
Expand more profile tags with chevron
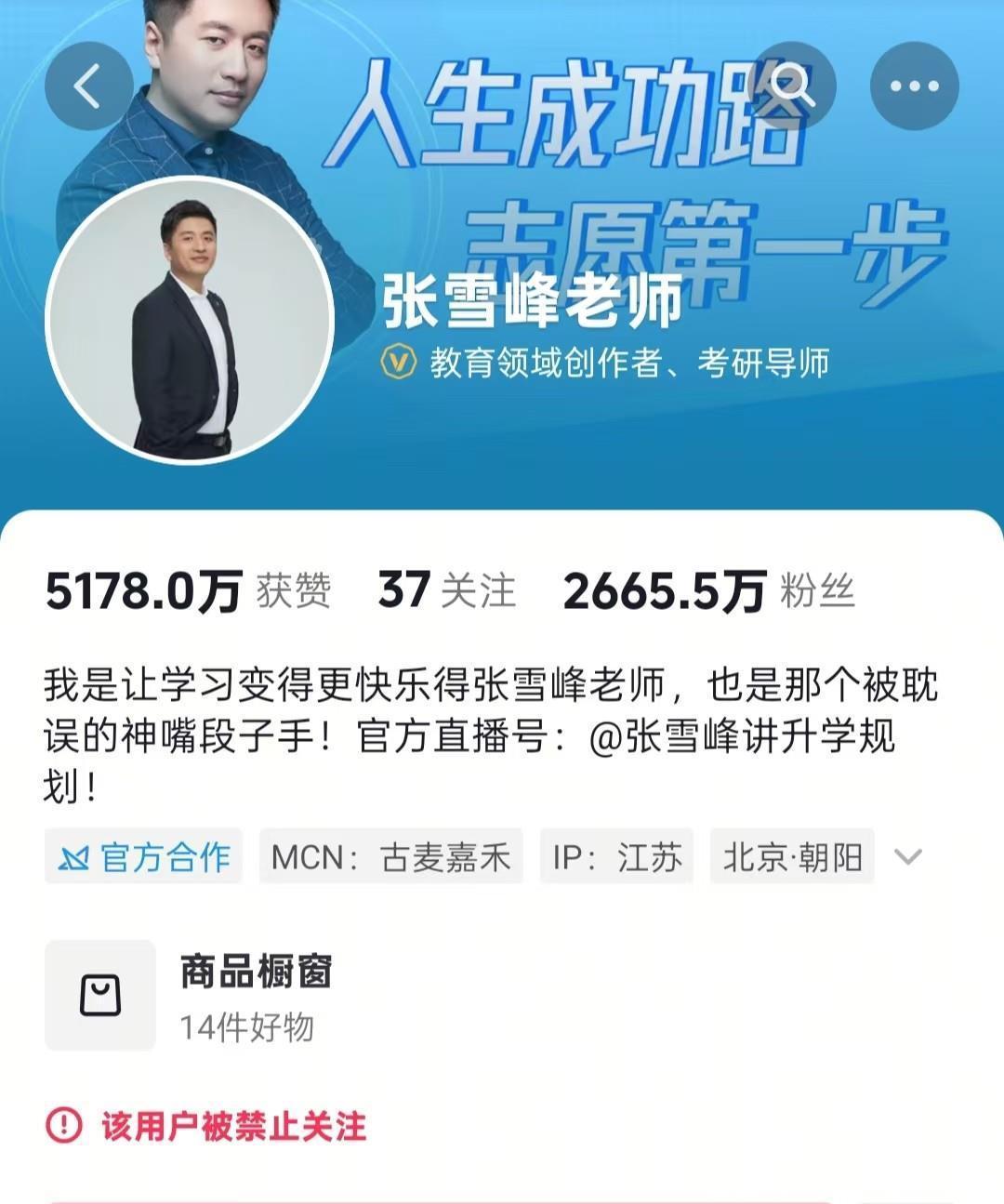click(907, 856)
